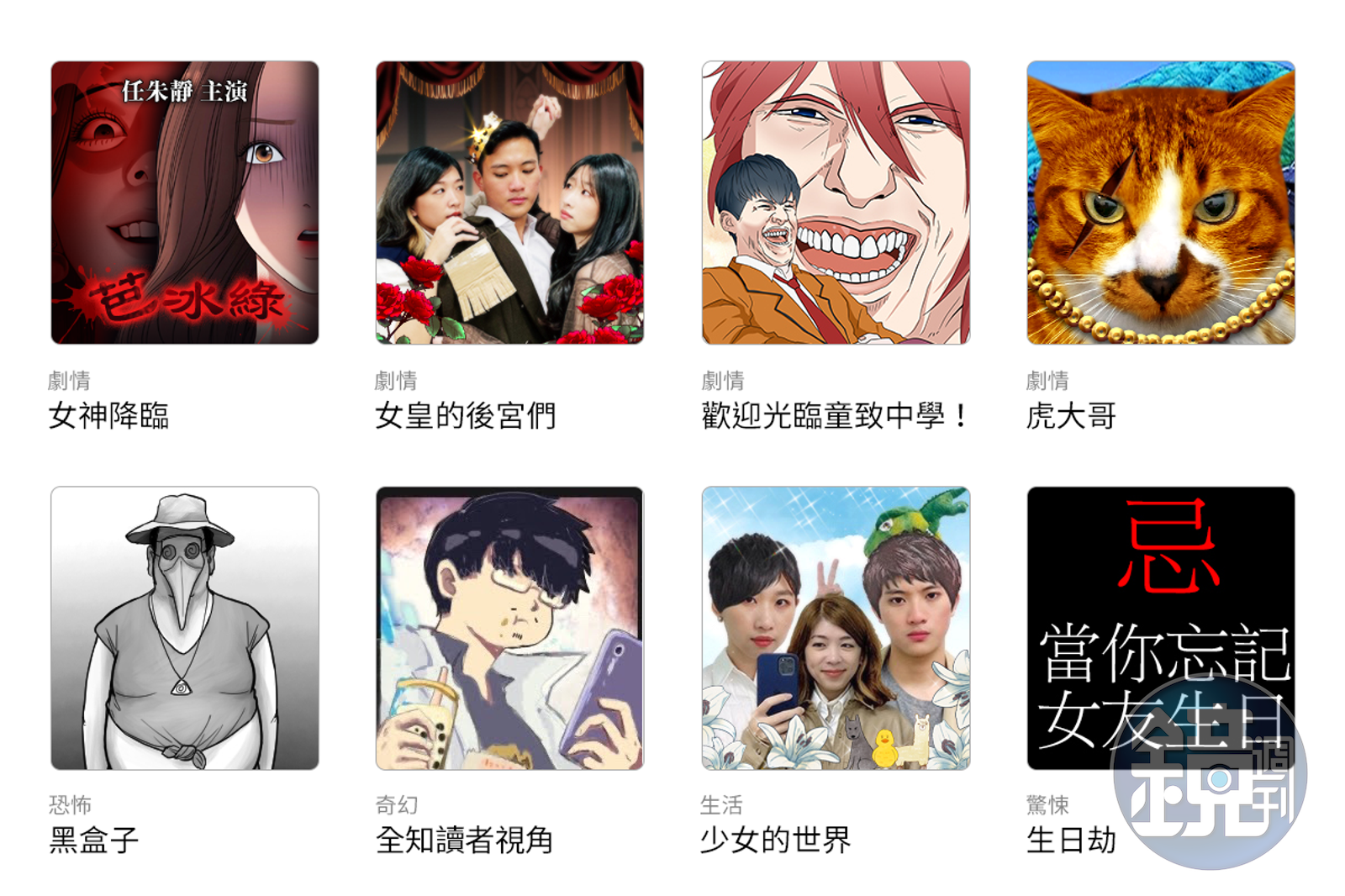This screenshot has width=1345, height=896.
Task: Open the comic 女神降臨
Action: [184, 203]
